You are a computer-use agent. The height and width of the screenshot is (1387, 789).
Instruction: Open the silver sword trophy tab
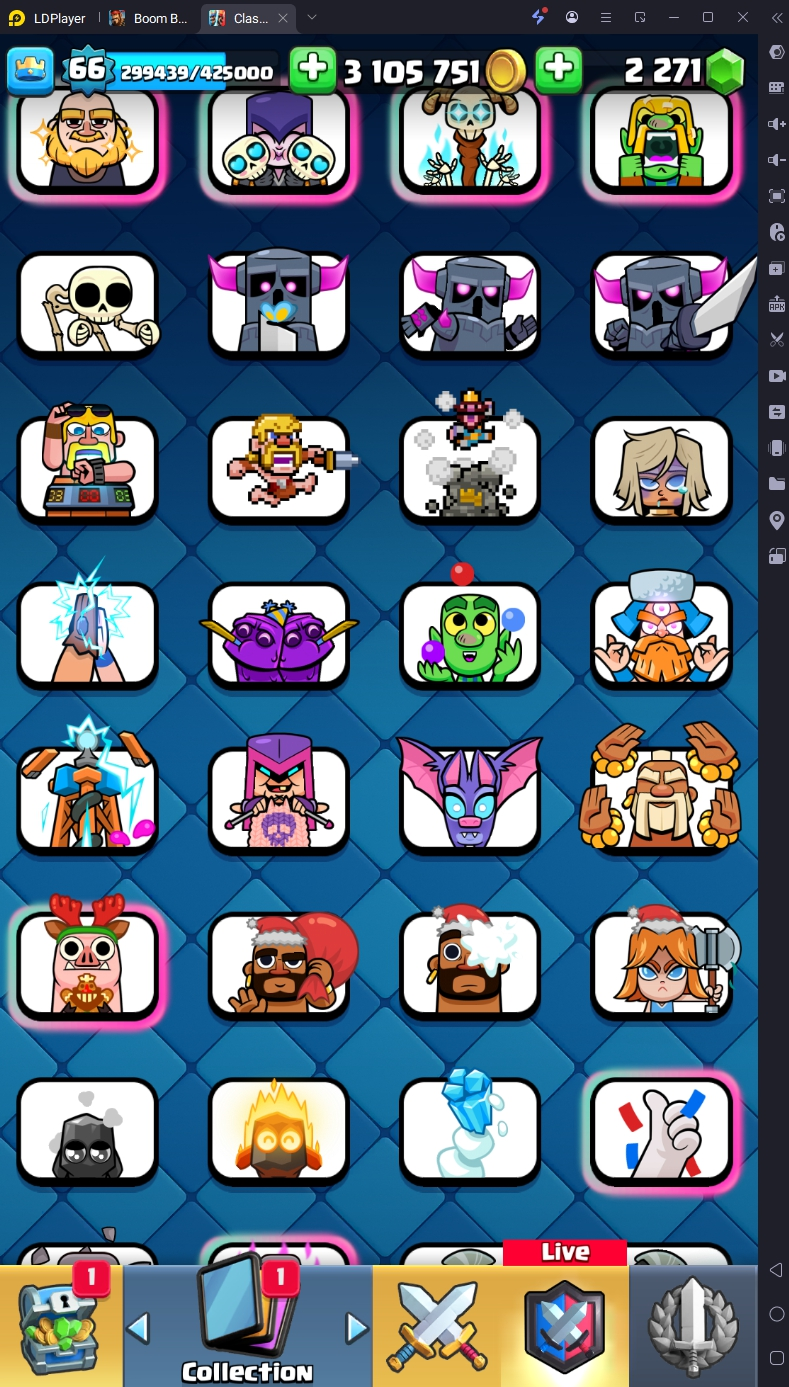694,1326
